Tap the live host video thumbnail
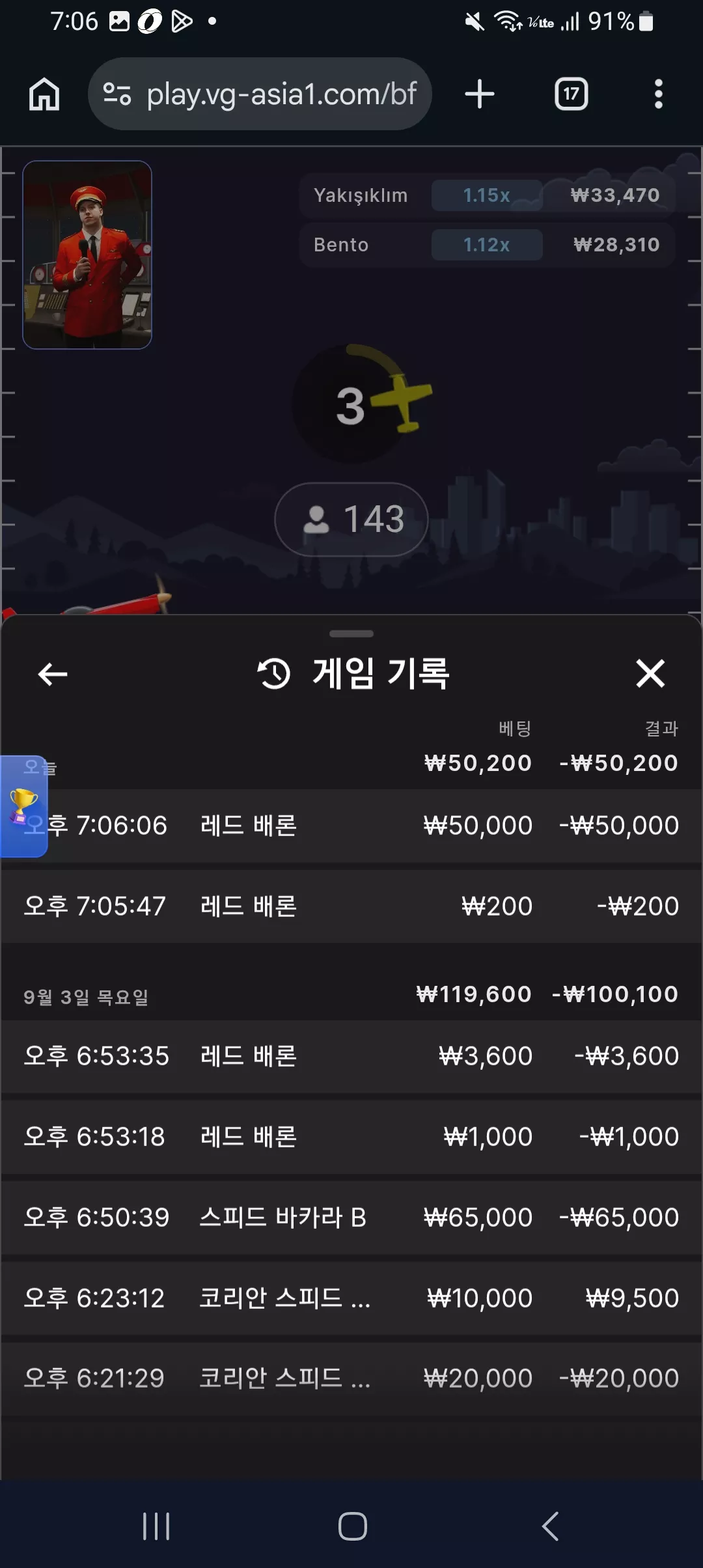 [x=87, y=255]
